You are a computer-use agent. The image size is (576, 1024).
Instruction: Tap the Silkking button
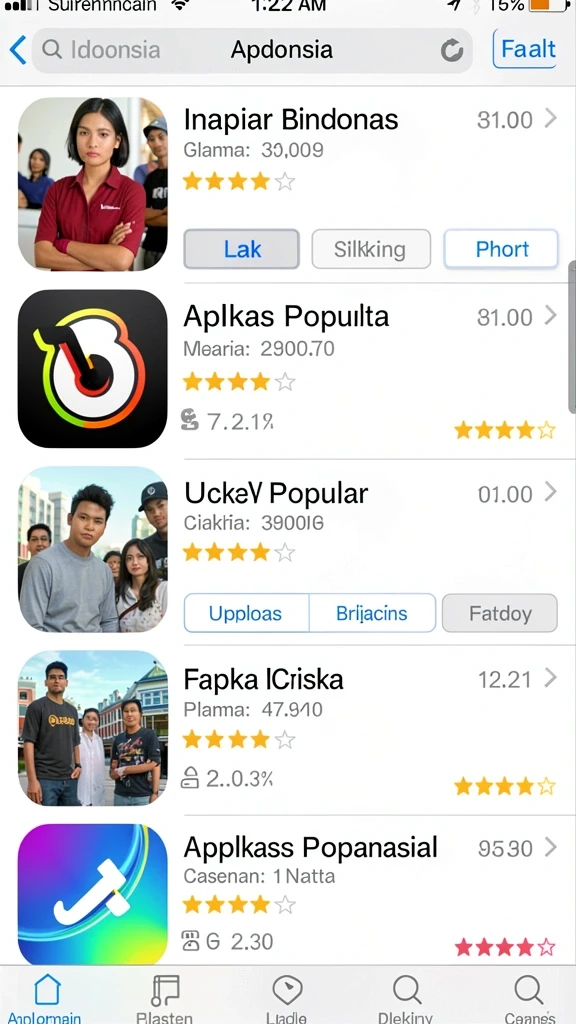tap(371, 249)
